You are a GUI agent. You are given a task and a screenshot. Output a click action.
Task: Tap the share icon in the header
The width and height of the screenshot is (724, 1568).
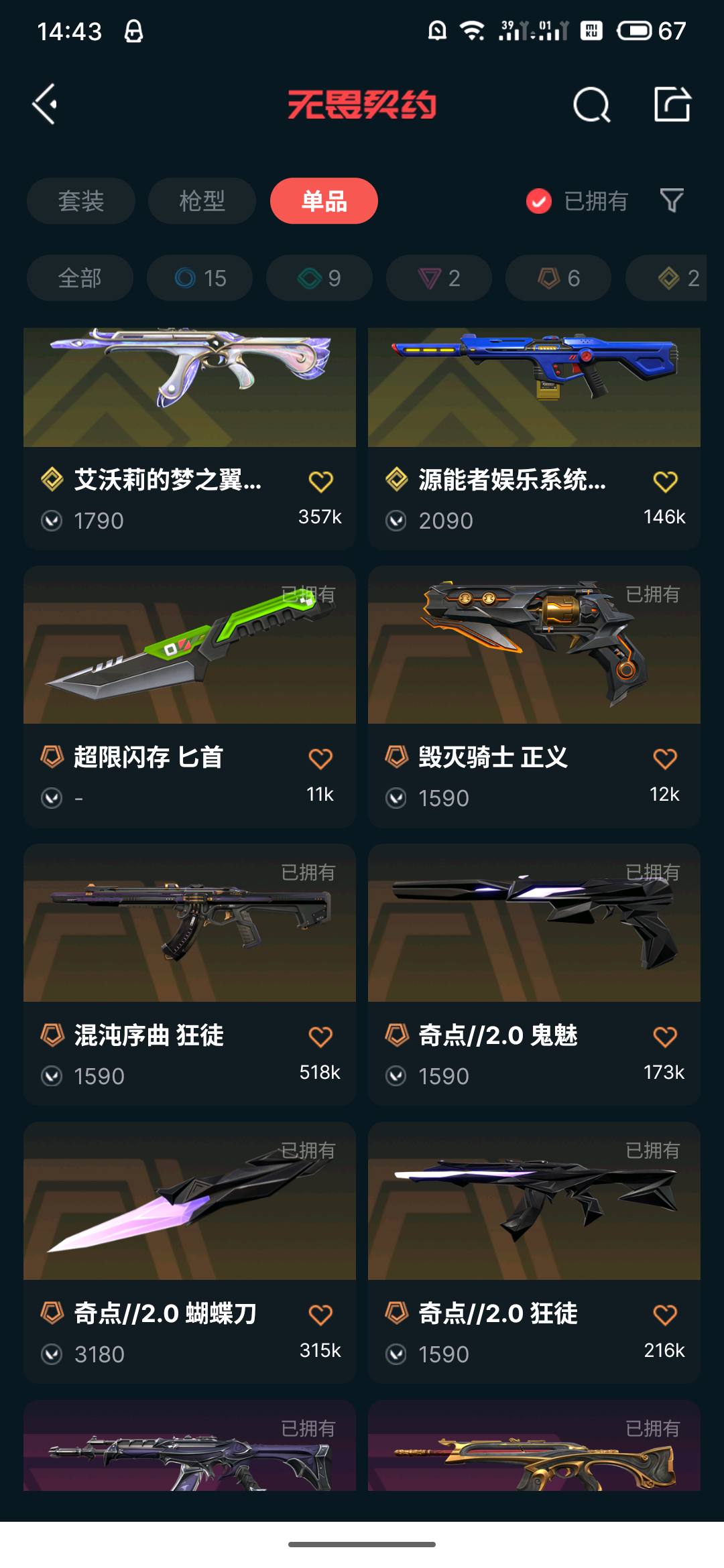672,105
